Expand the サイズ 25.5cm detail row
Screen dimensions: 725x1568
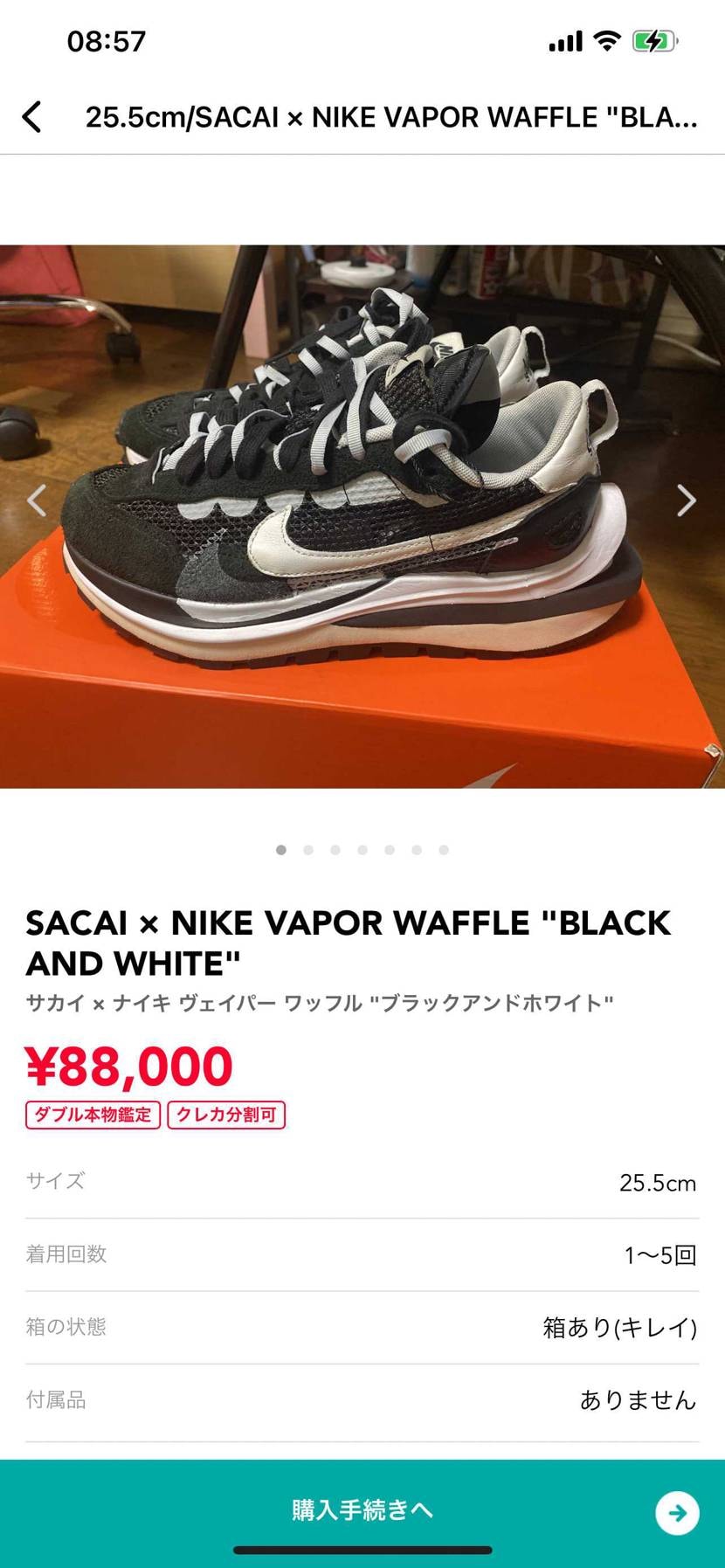point(362,1181)
